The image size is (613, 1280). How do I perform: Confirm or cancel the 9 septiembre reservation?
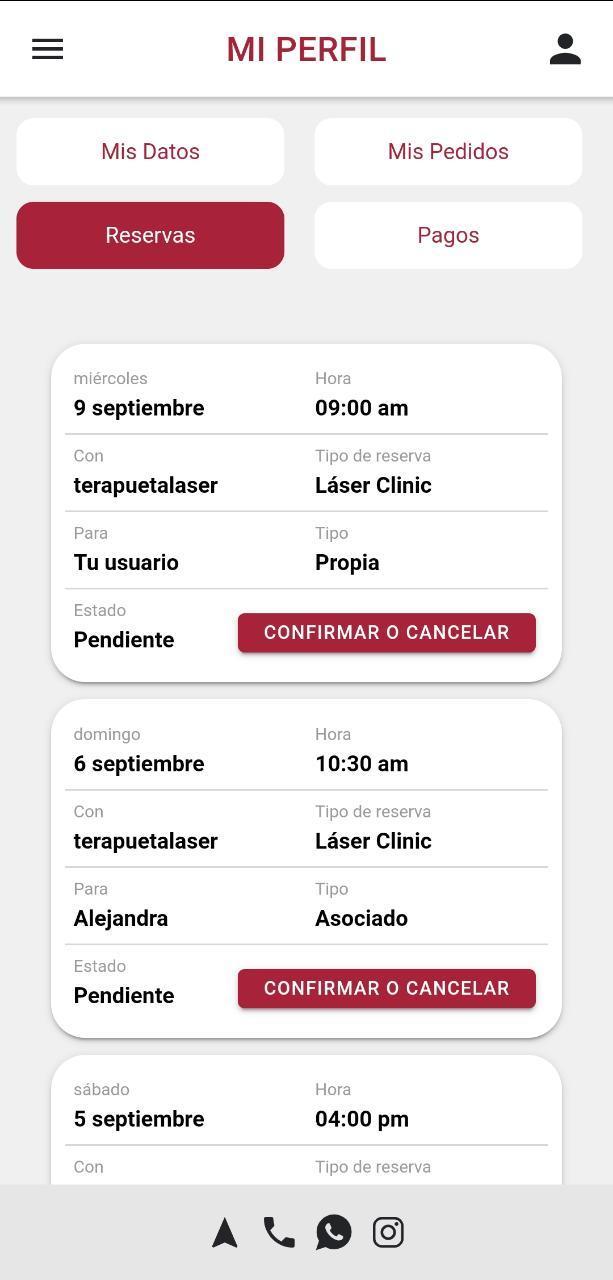[x=387, y=633]
